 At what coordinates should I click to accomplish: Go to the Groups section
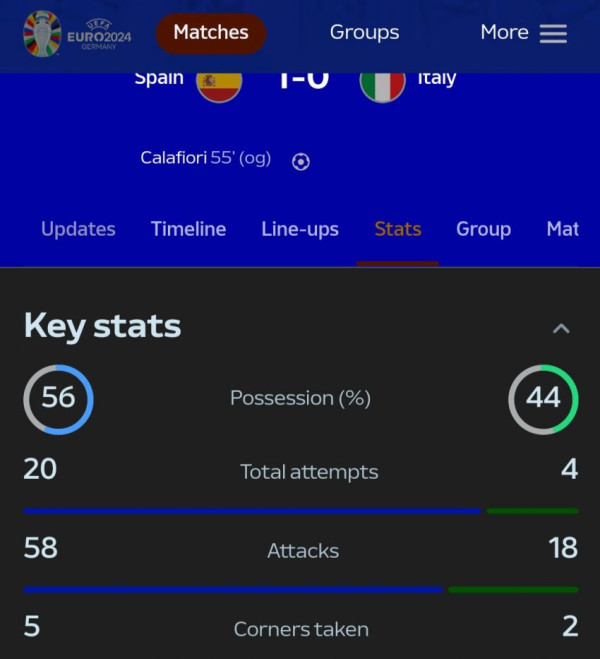pyautogui.click(x=364, y=33)
